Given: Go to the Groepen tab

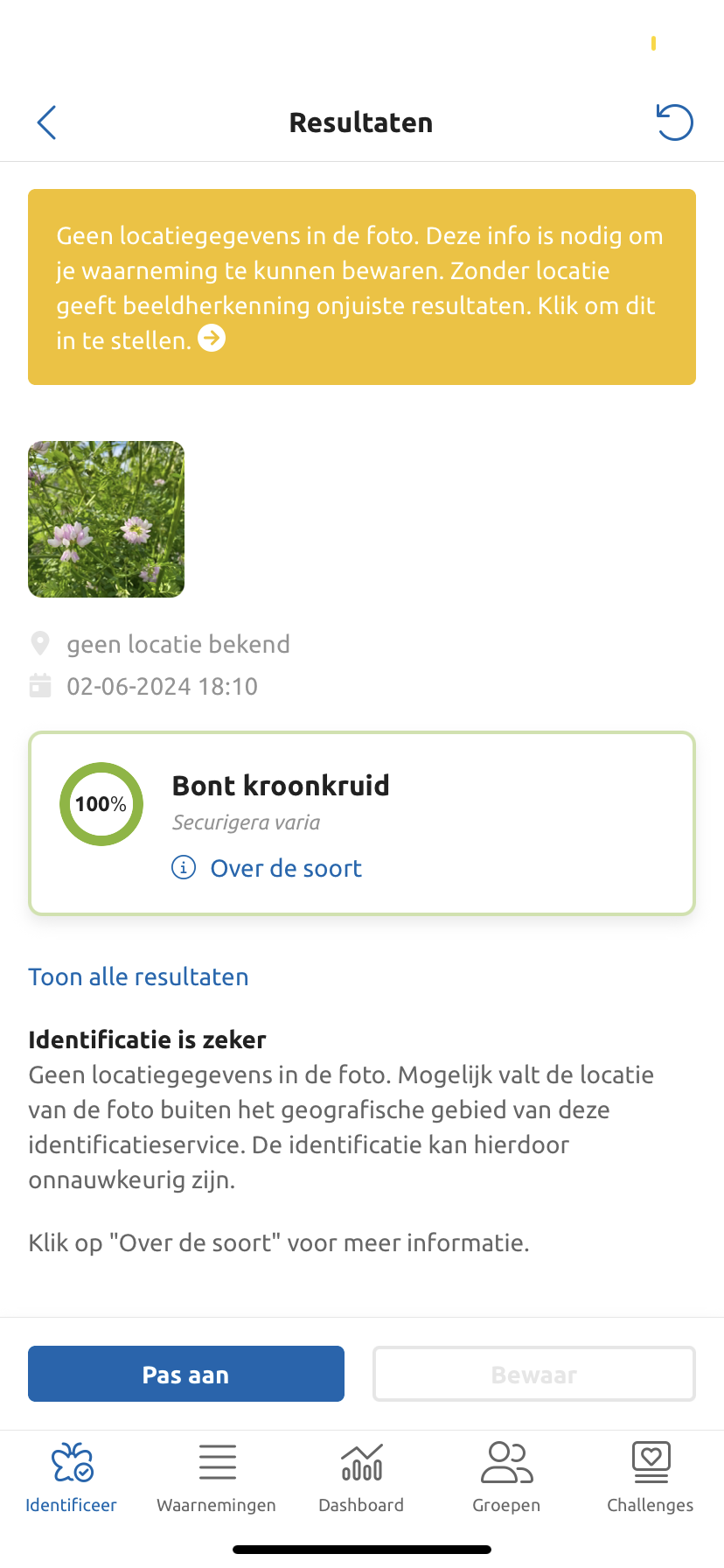Looking at the screenshot, I should click(x=506, y=1477).
